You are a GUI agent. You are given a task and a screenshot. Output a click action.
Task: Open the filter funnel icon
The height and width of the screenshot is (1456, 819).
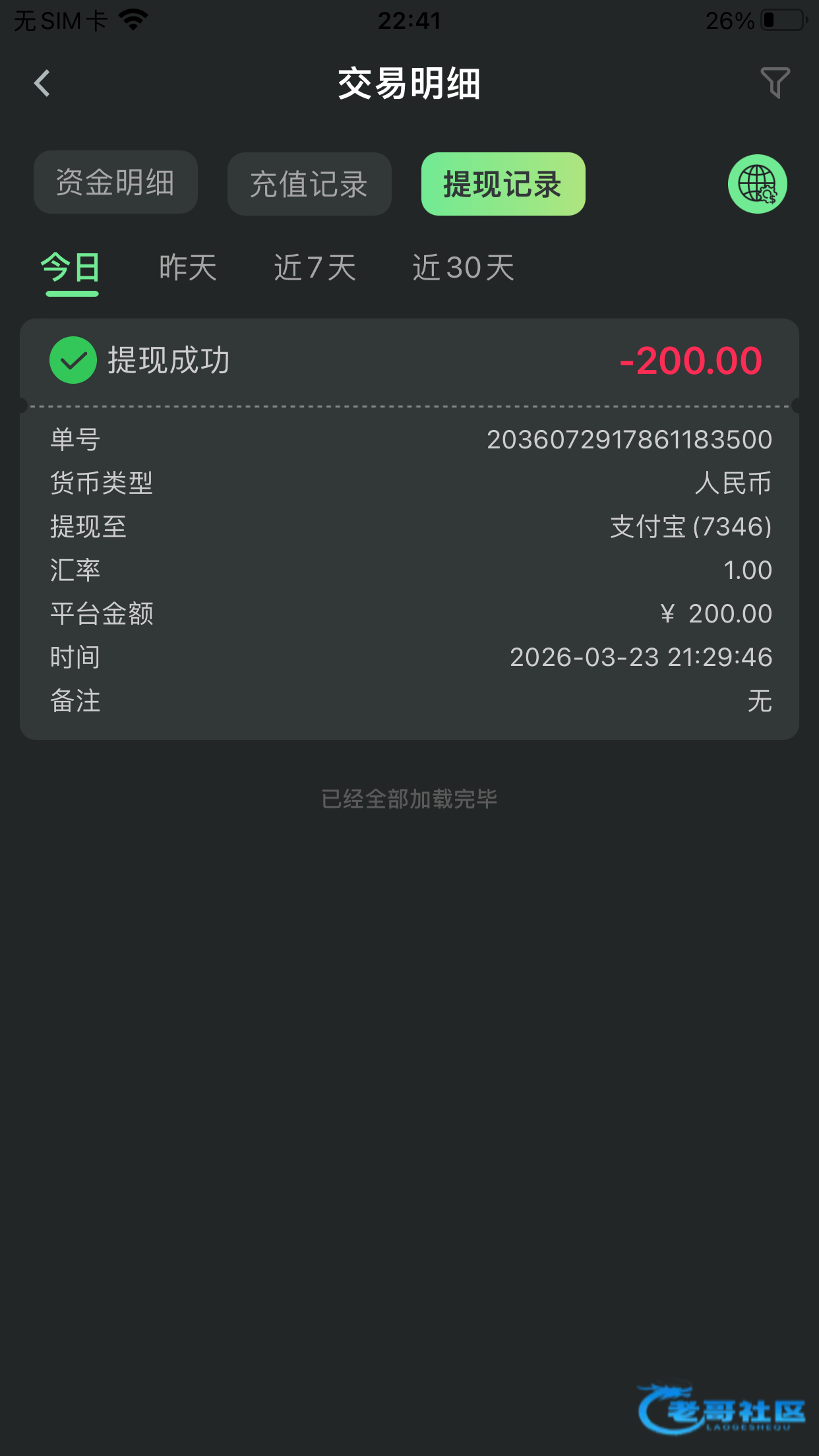(x=775, y=83)
